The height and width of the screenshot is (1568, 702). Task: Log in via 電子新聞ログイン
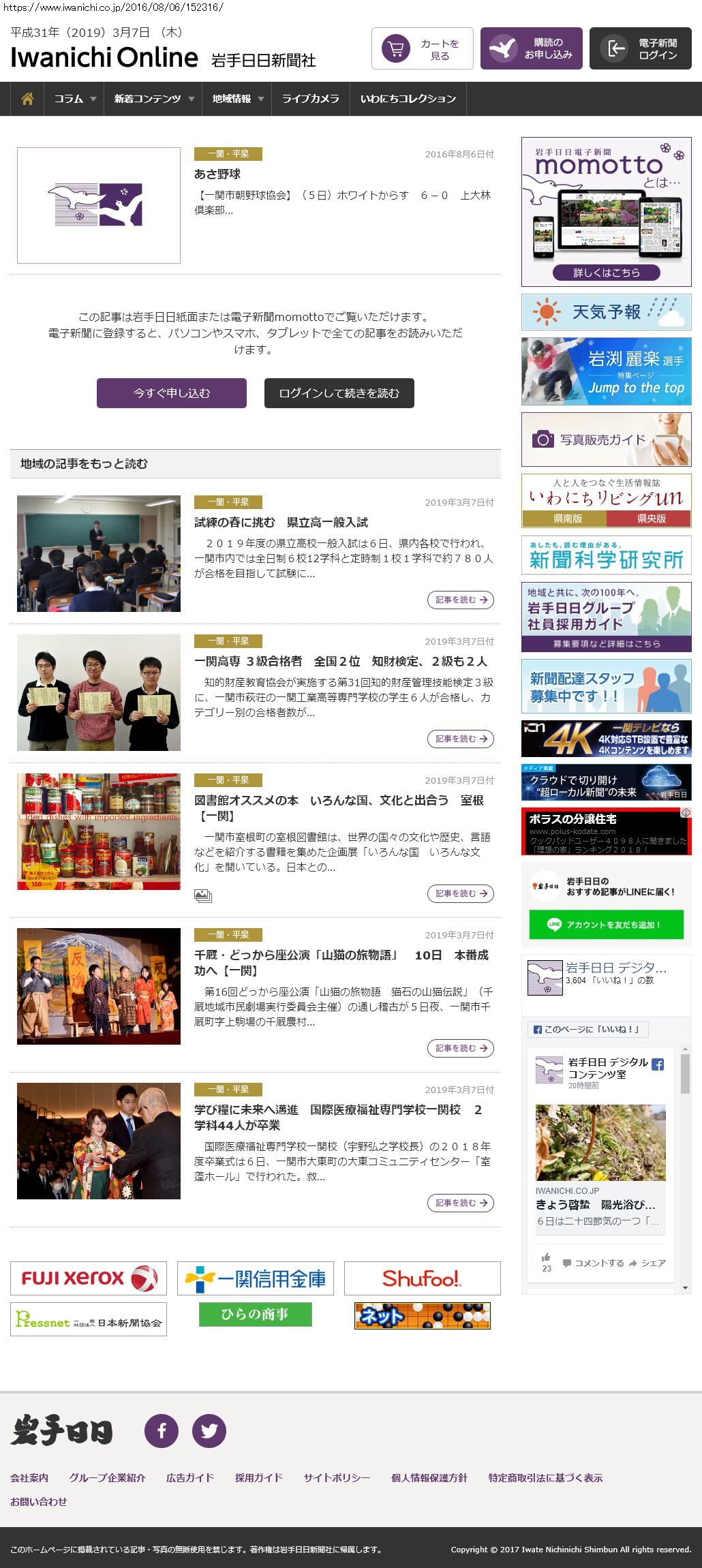(x=640, y=49)
